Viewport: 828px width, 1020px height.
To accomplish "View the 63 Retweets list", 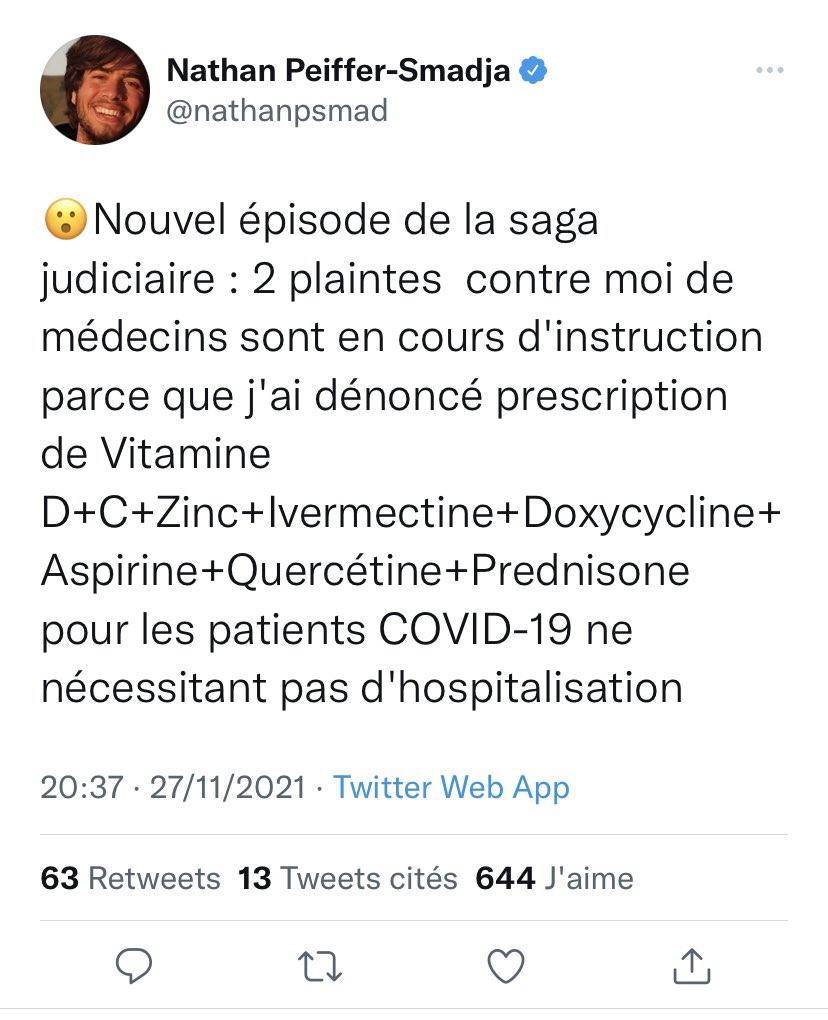I will pos(131,878).
